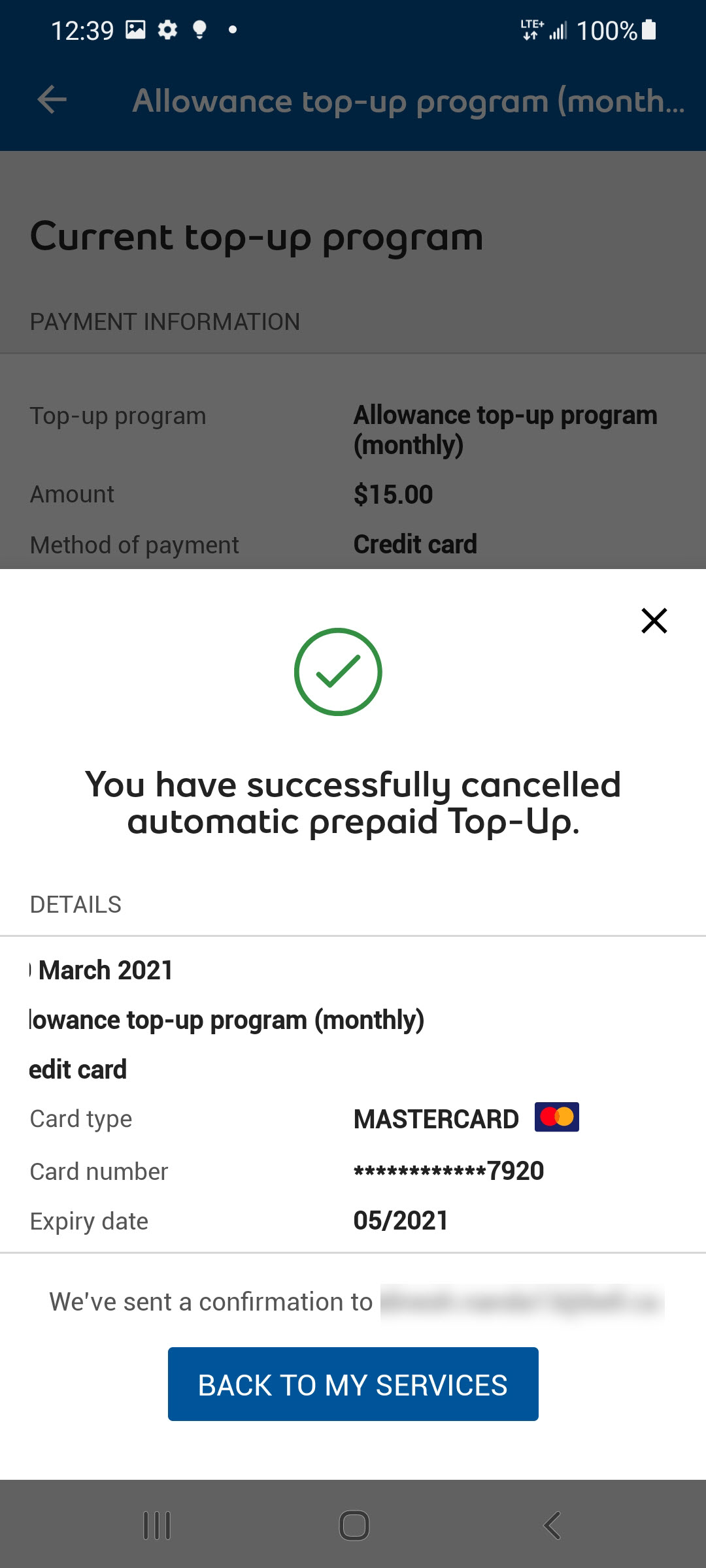Go back using the app bar arrow
The width and height of the screenshot is (706, 1568).
52,100
